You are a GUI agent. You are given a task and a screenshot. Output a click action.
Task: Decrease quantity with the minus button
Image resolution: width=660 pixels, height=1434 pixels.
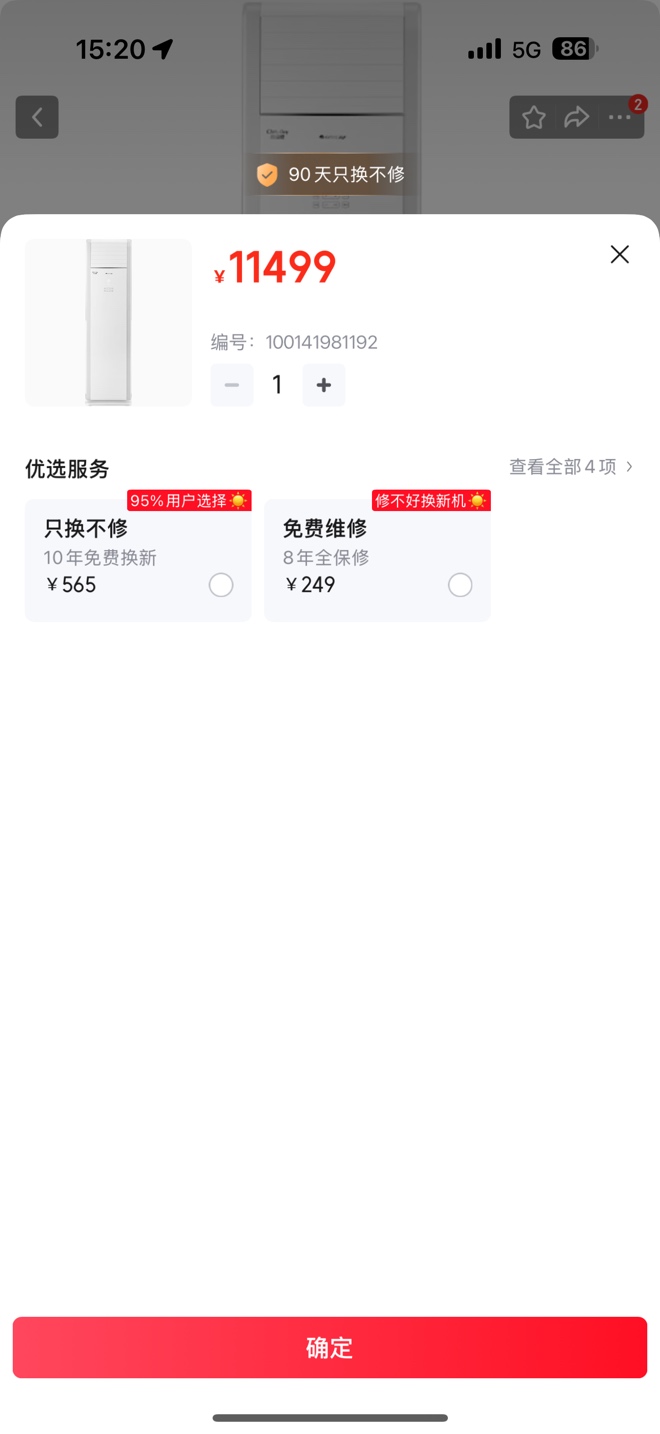coord(232,385)
